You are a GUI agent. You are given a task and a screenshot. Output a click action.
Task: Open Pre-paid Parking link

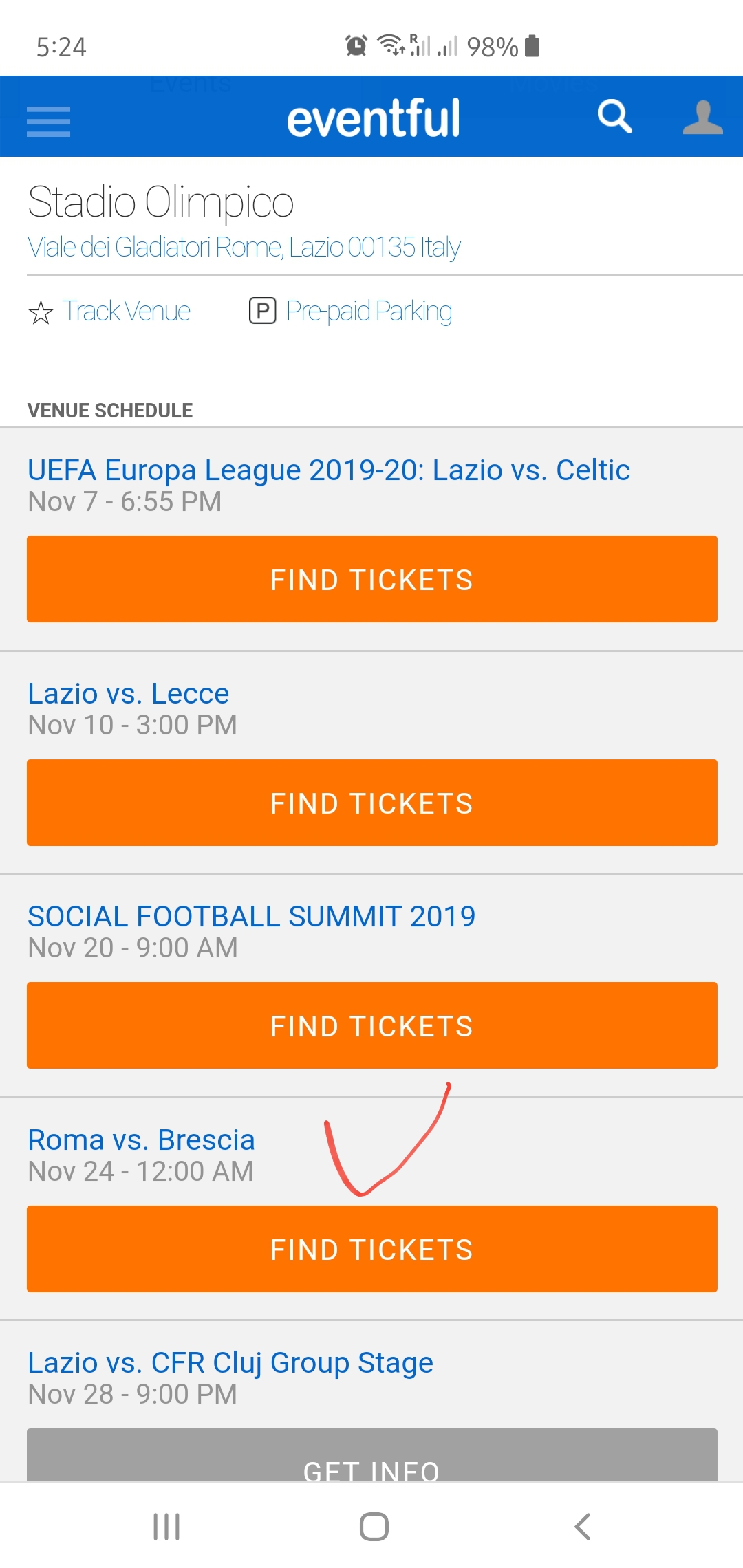(350, 312)
